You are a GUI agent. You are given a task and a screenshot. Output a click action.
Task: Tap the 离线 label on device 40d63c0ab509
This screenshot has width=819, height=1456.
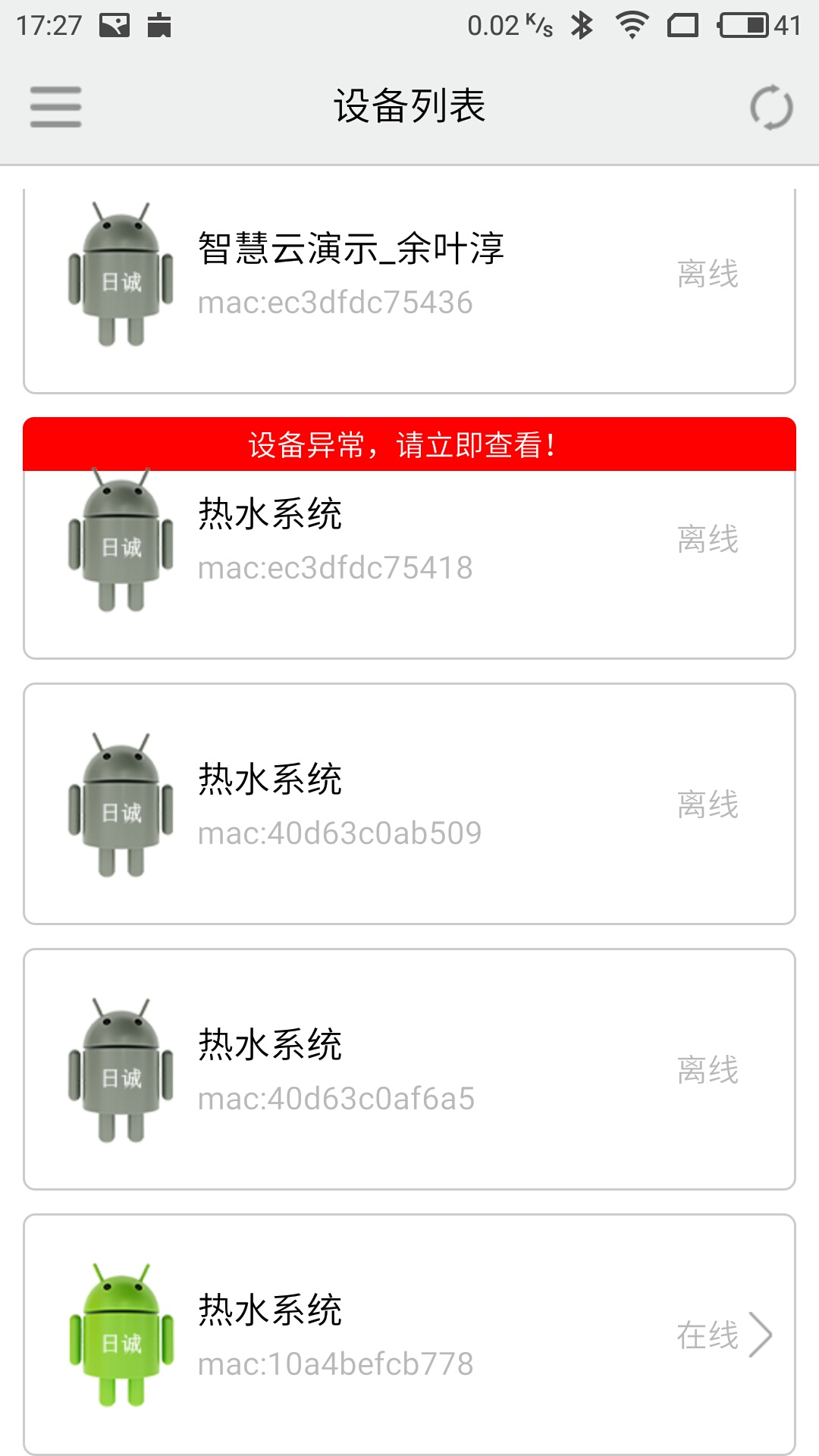708,804
